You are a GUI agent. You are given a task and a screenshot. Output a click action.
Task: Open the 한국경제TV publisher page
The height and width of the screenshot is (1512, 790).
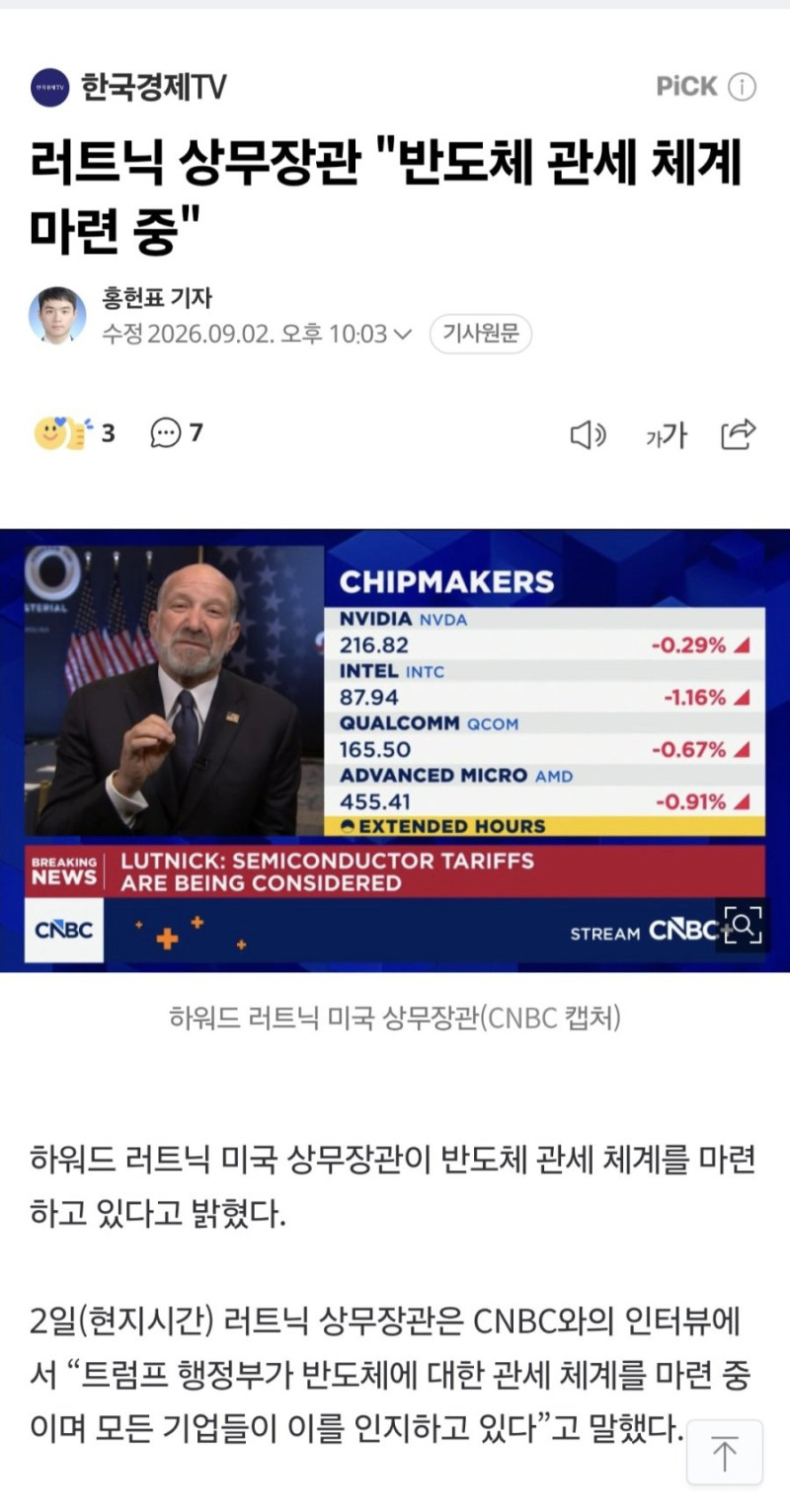tap(128, 87)
